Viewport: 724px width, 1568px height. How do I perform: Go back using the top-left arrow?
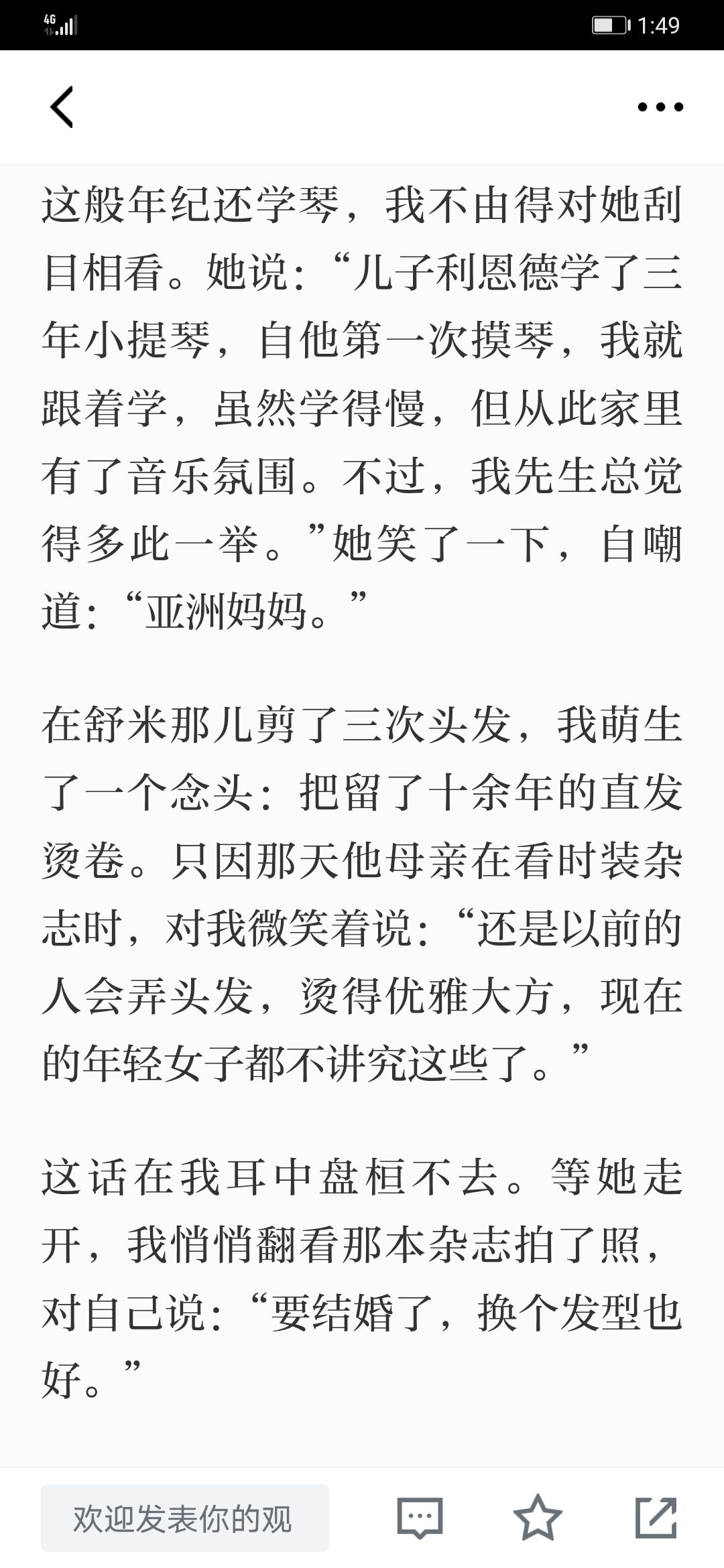tap(62, 107)
